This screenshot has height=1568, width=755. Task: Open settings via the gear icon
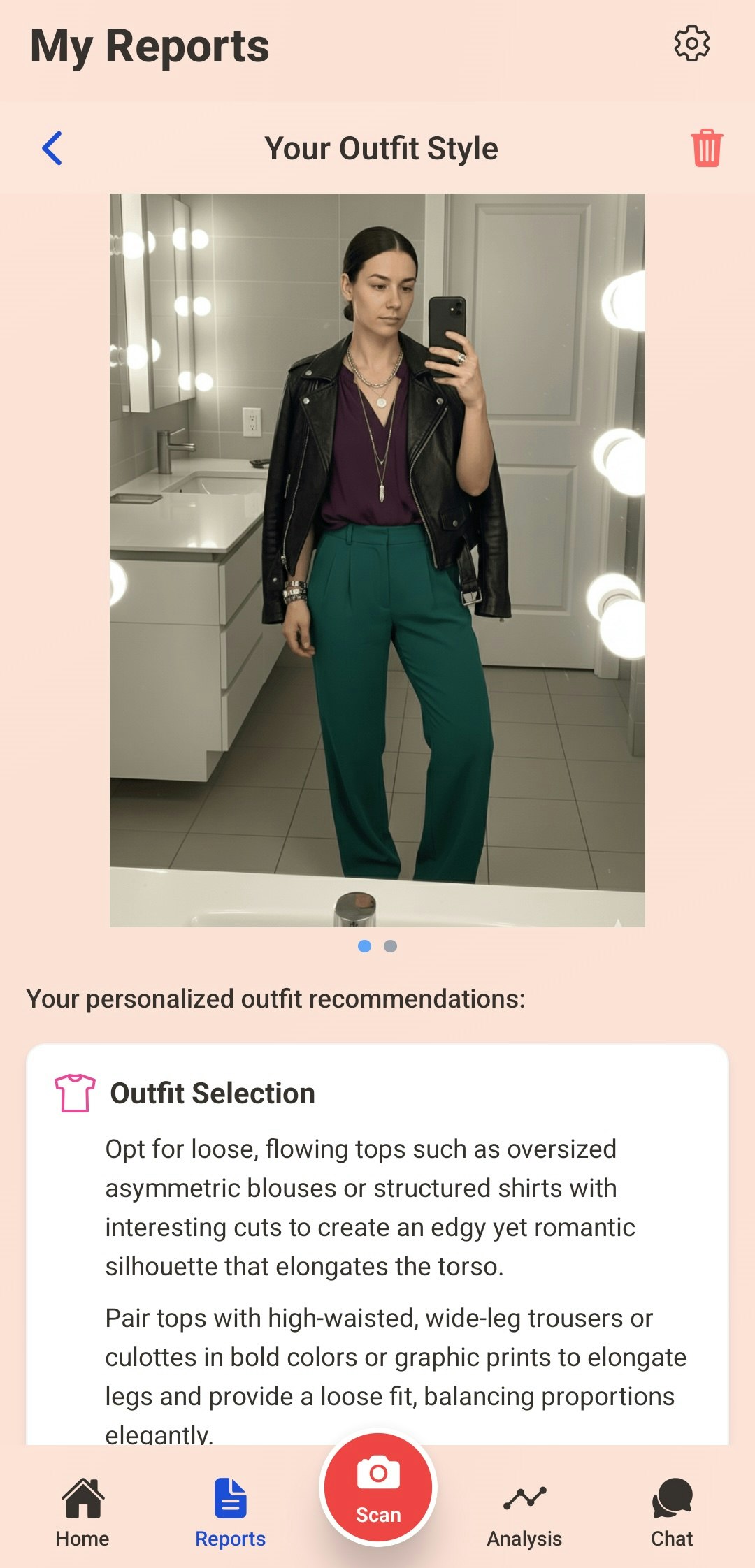coord(693,44)
